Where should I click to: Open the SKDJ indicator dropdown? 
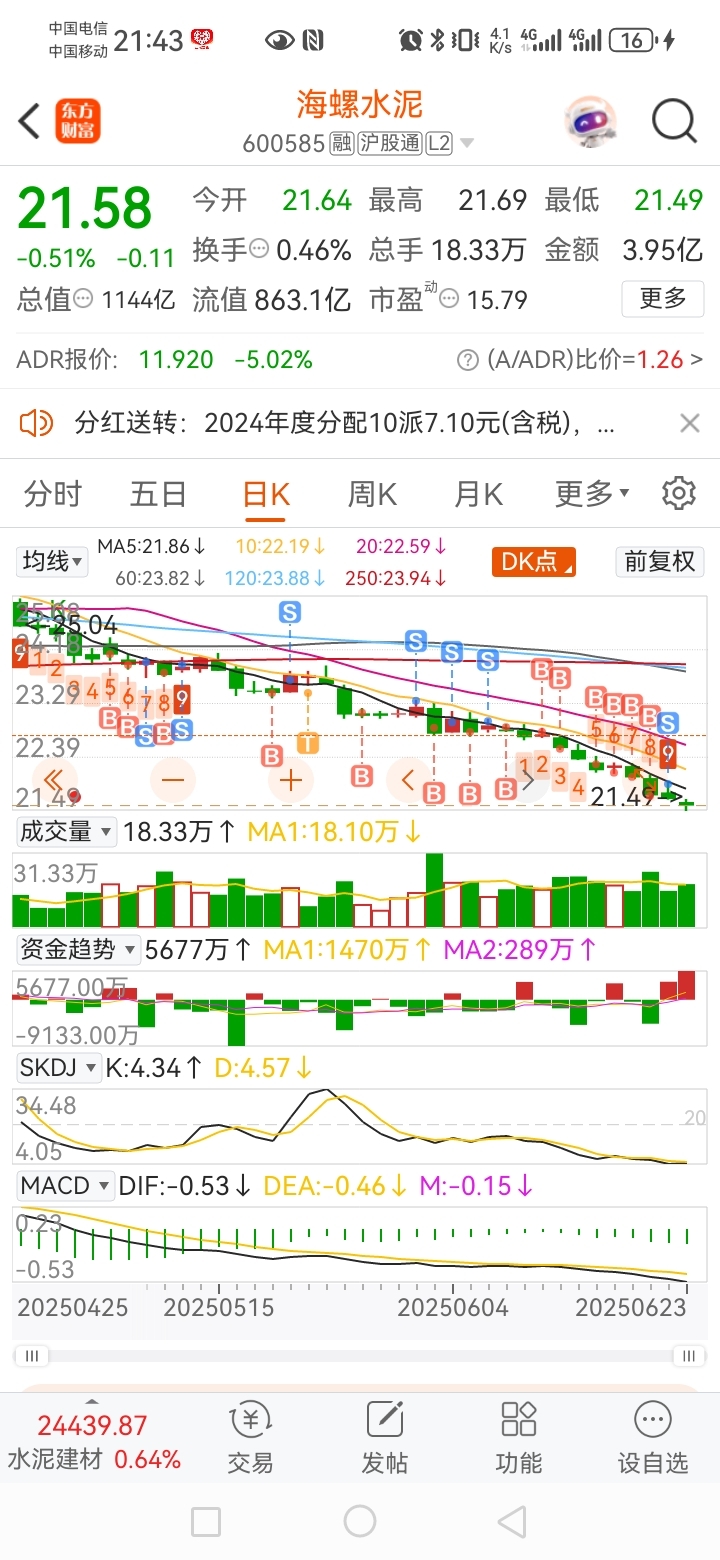coord(58,1068)
